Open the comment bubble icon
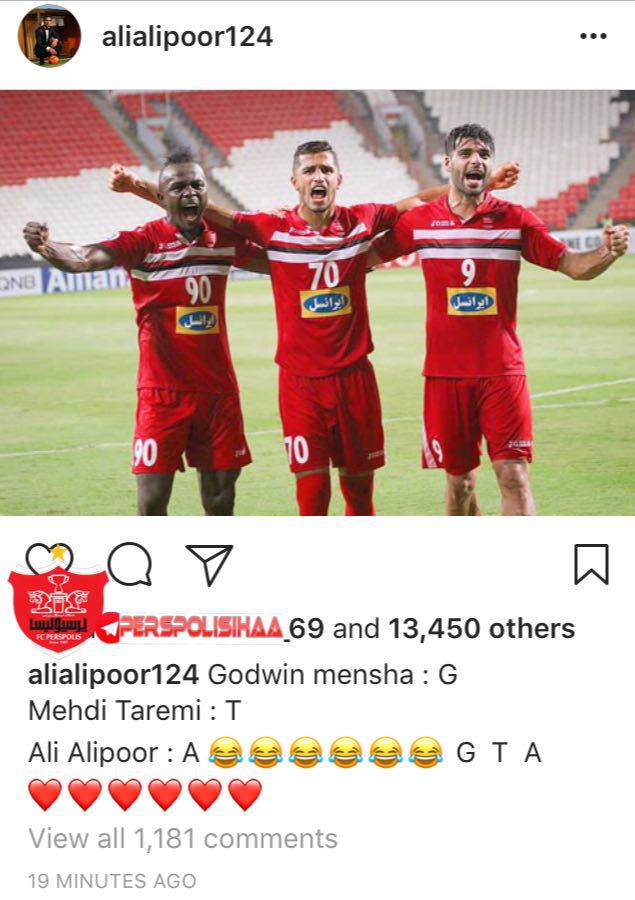 tap(130, 565)
